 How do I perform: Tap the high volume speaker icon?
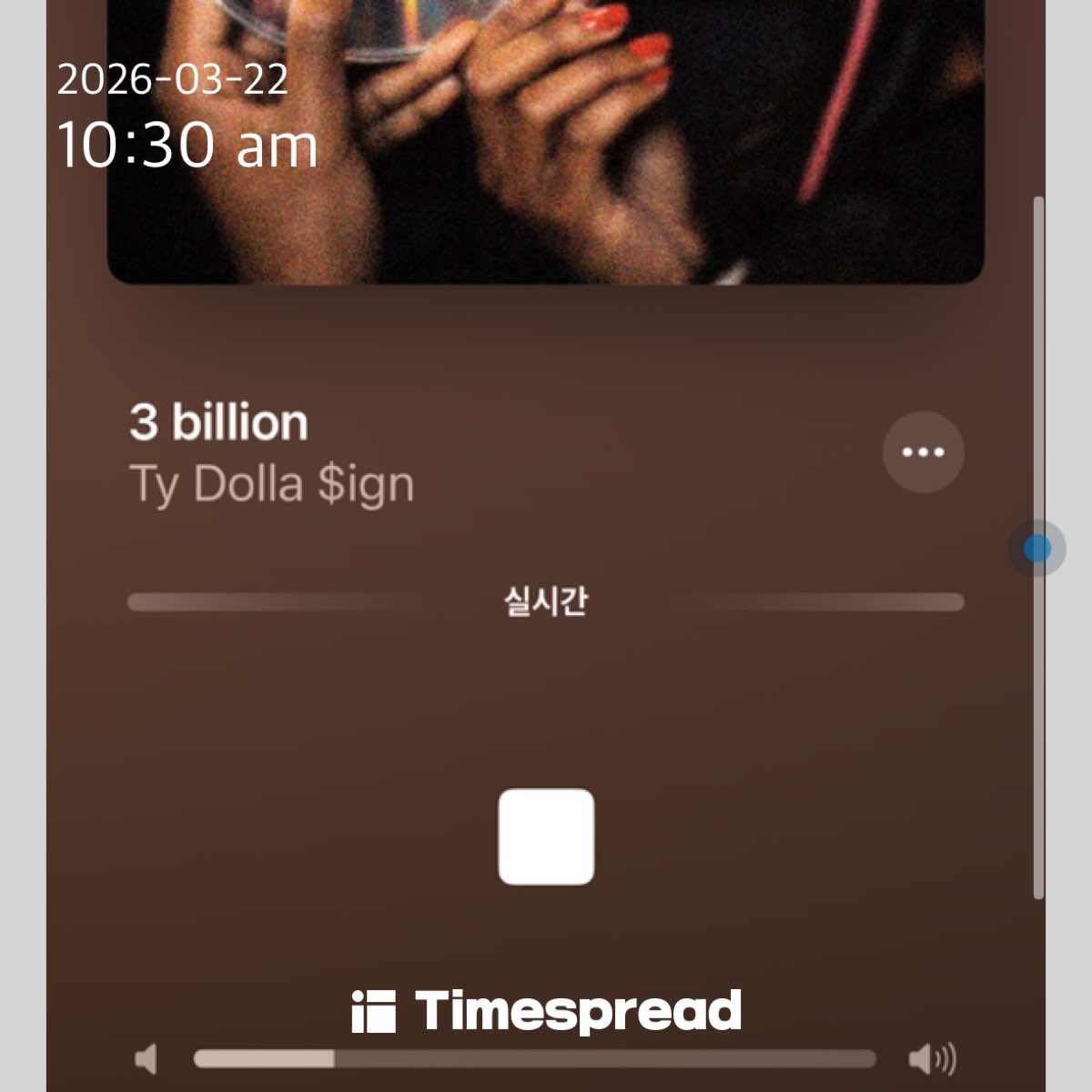[x=932, y=1058]
